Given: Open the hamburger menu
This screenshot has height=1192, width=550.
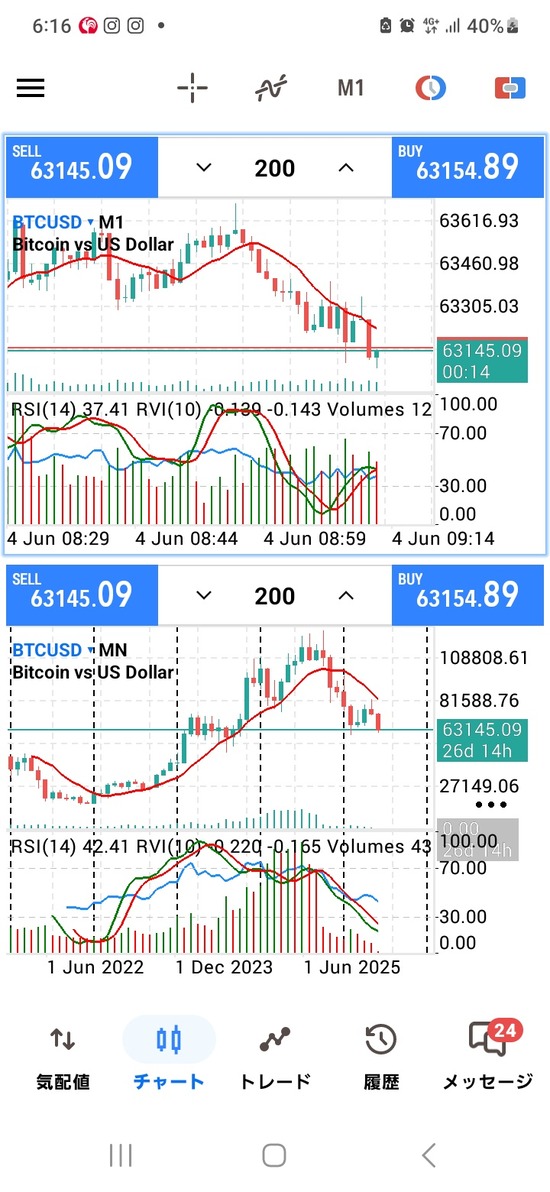Looking at the screenshot, I should (30, 88).
